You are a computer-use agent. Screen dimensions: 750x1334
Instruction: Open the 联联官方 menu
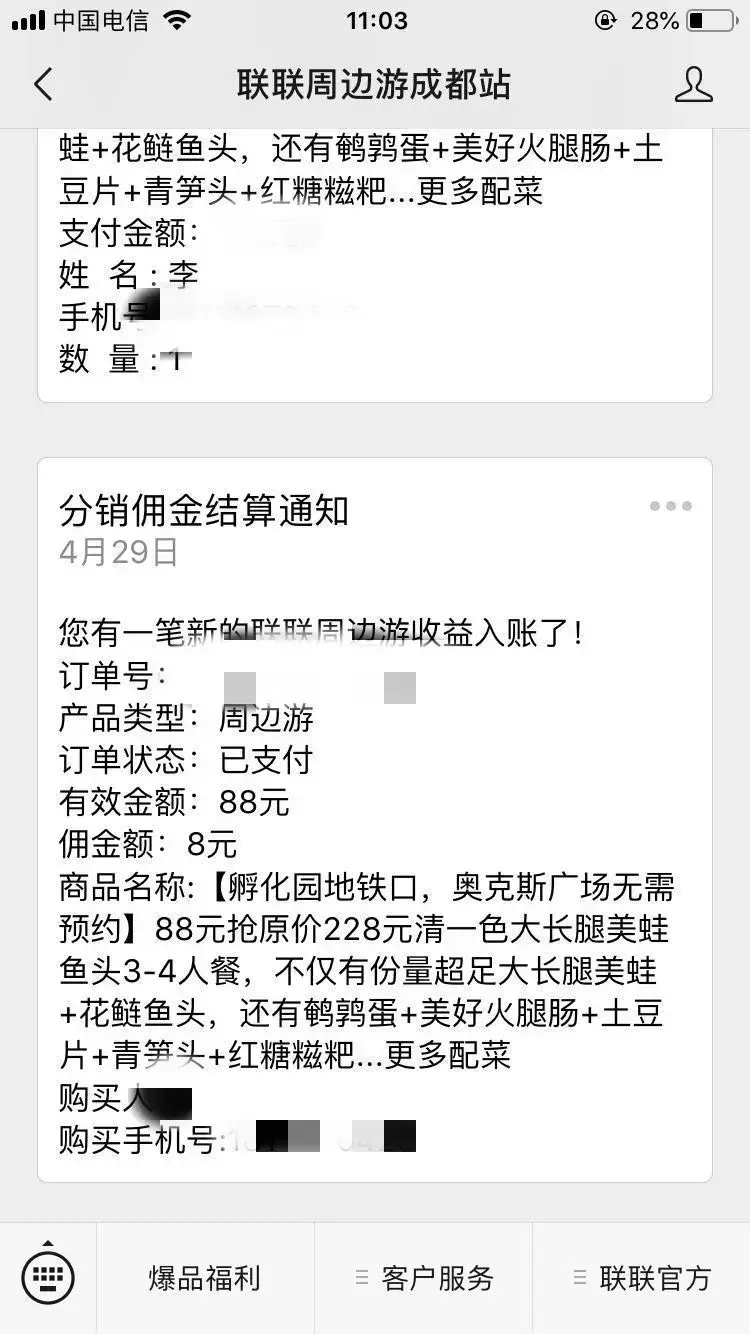coord(642,1278)
